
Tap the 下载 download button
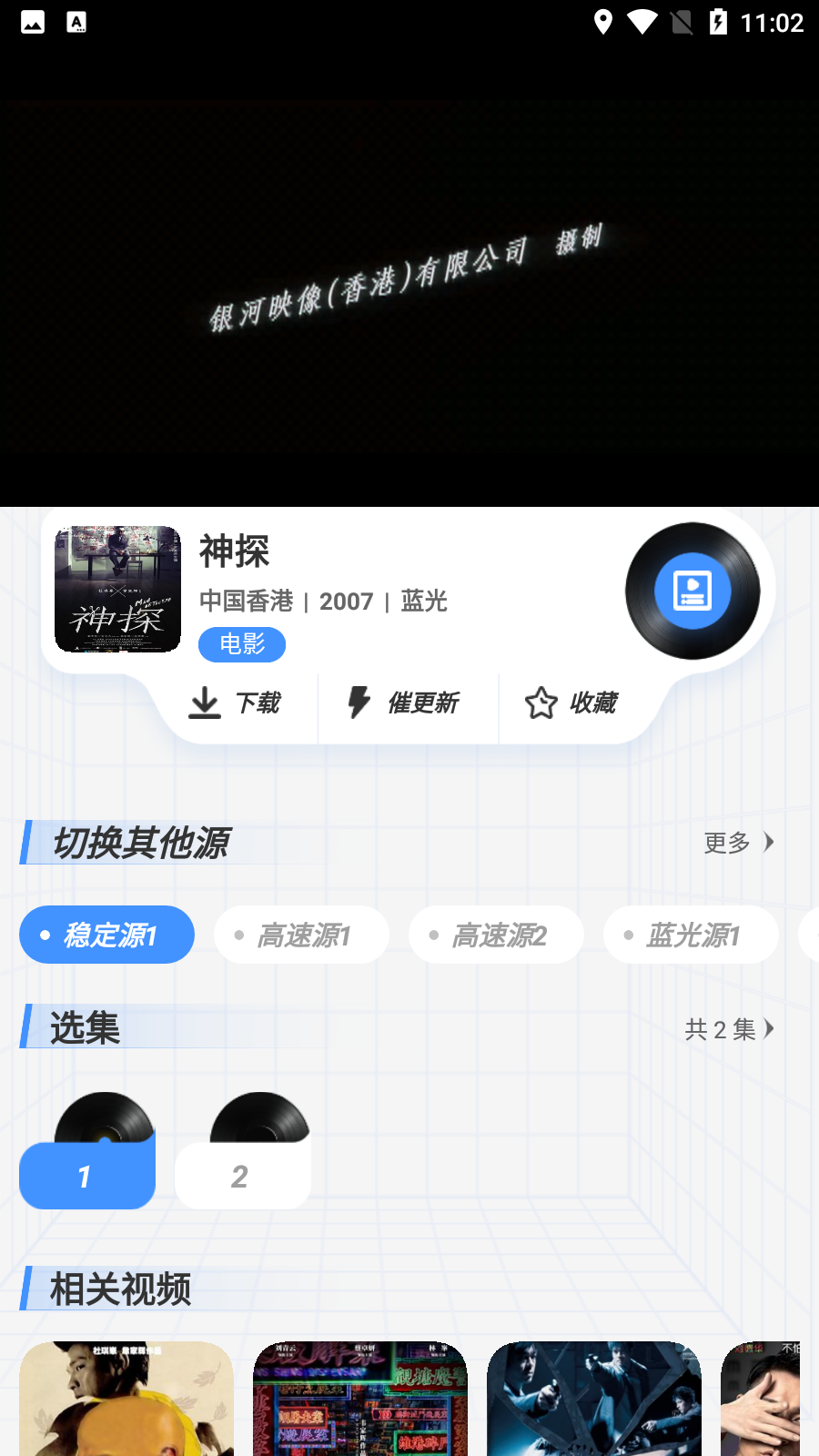235,703
